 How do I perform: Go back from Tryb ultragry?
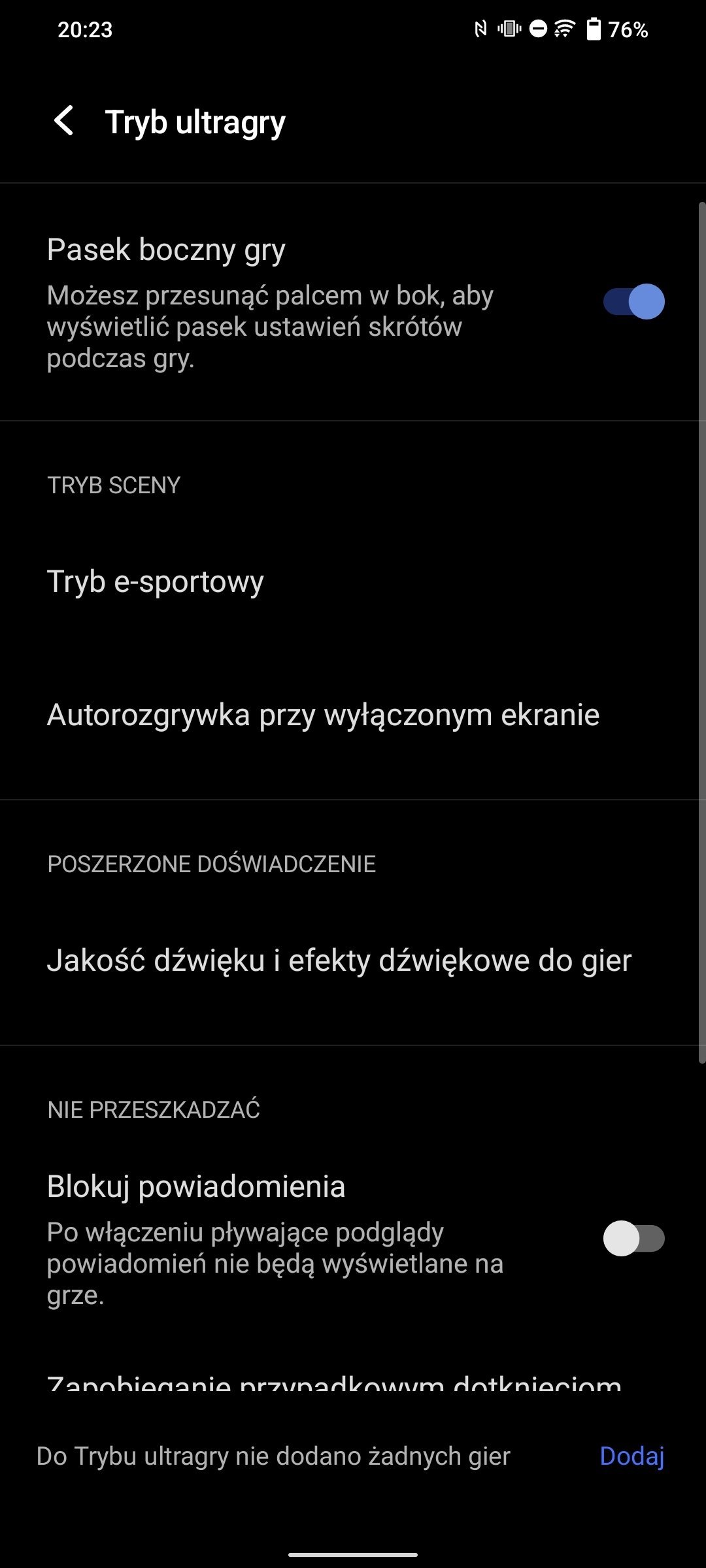(64, 122)
